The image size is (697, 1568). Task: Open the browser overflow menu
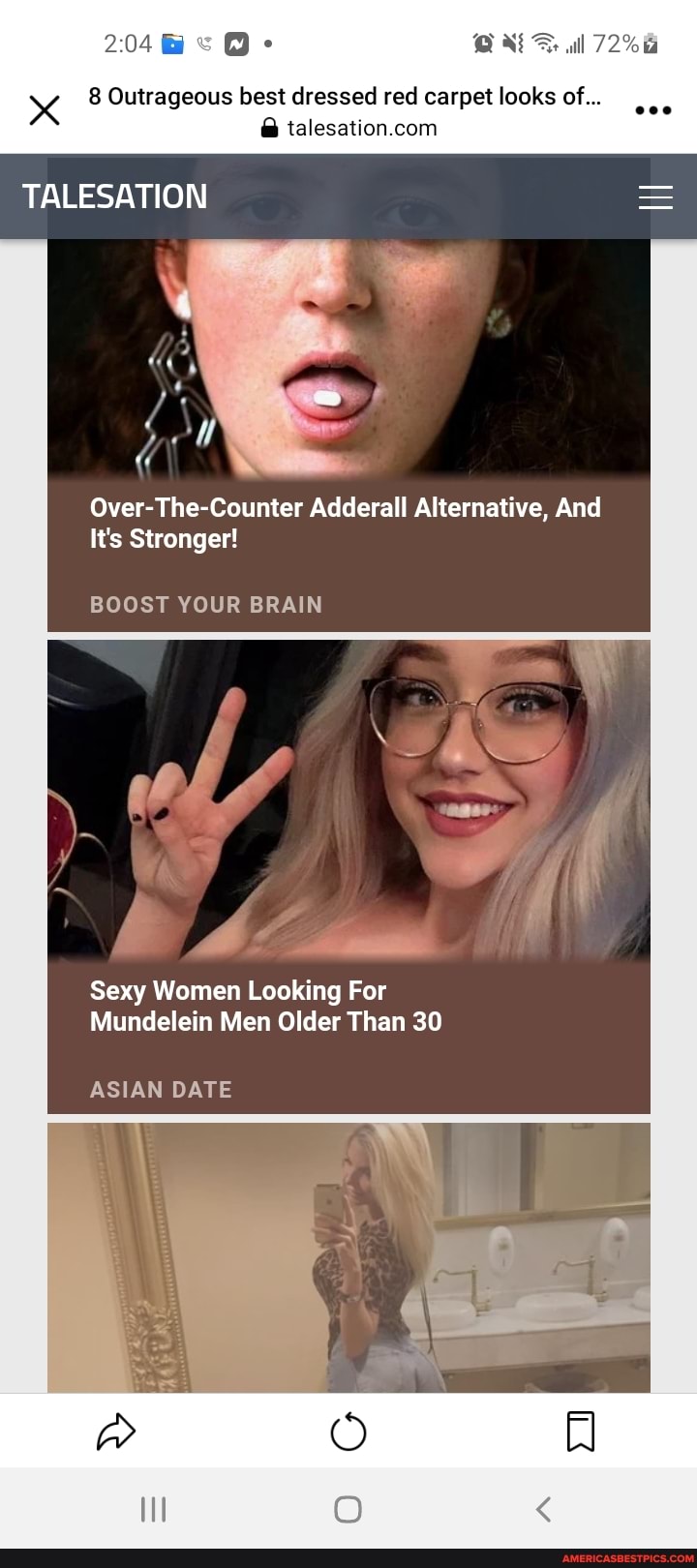(653, 110)
